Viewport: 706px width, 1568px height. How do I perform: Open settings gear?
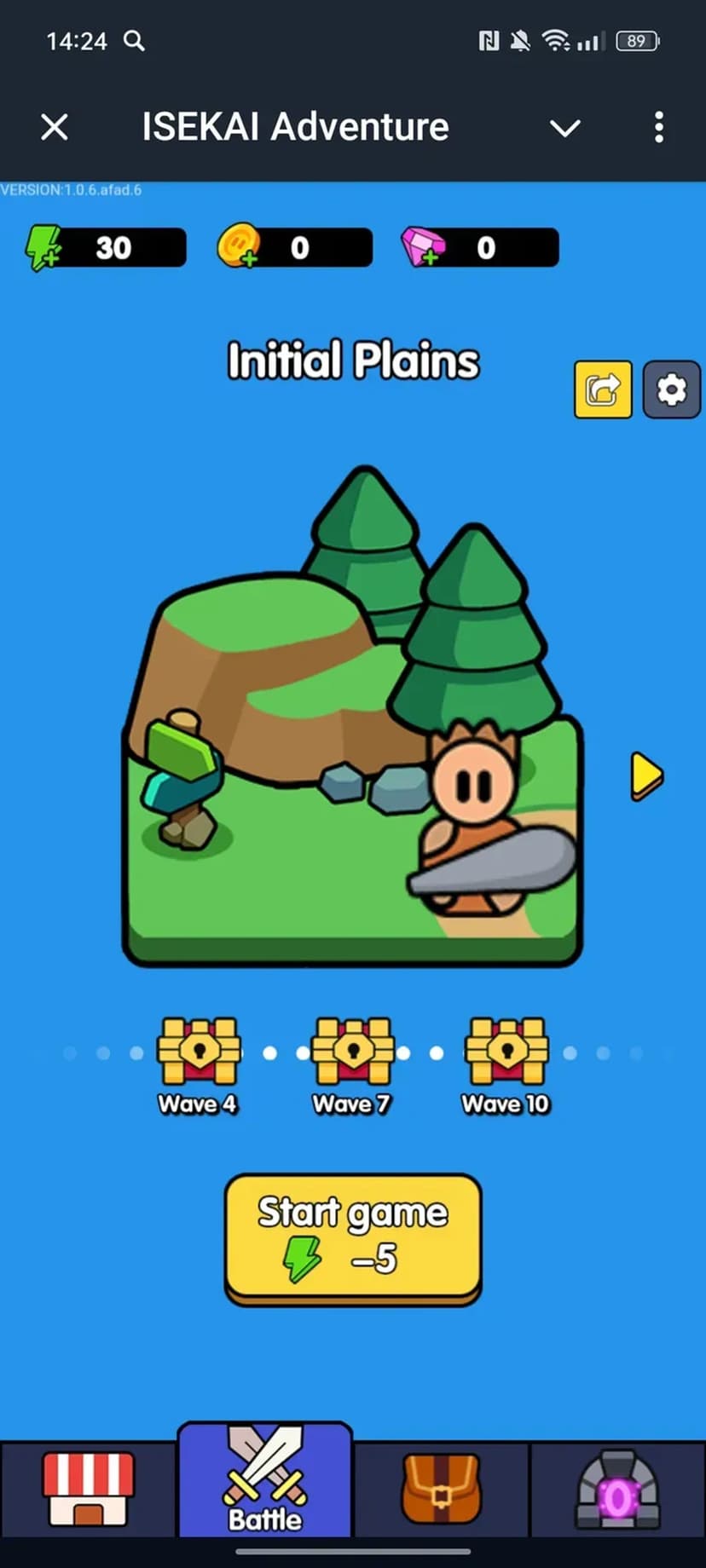click(x=671, y=389)
